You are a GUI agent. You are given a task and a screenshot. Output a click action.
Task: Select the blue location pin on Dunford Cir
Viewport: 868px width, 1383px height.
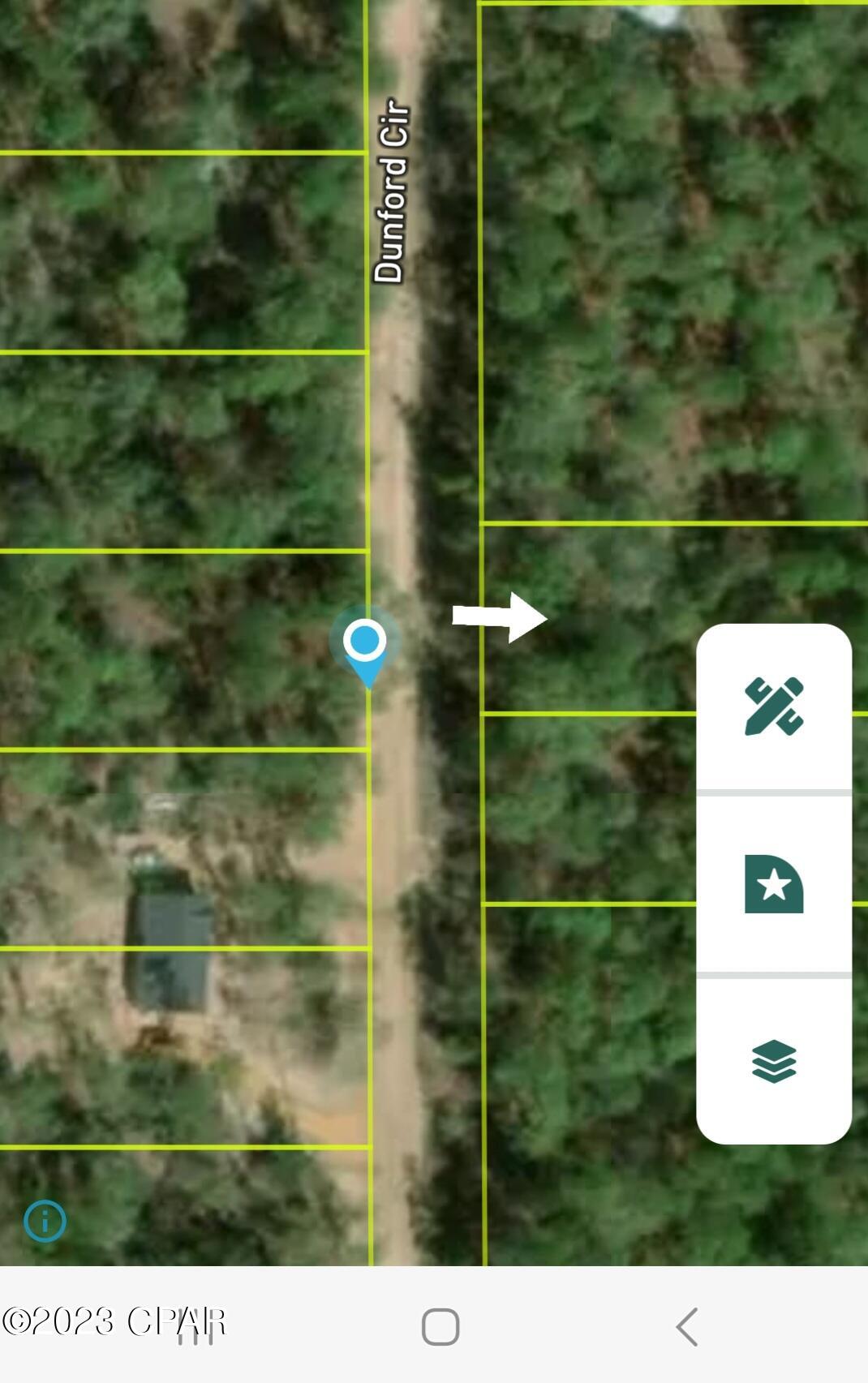[365, 645]
